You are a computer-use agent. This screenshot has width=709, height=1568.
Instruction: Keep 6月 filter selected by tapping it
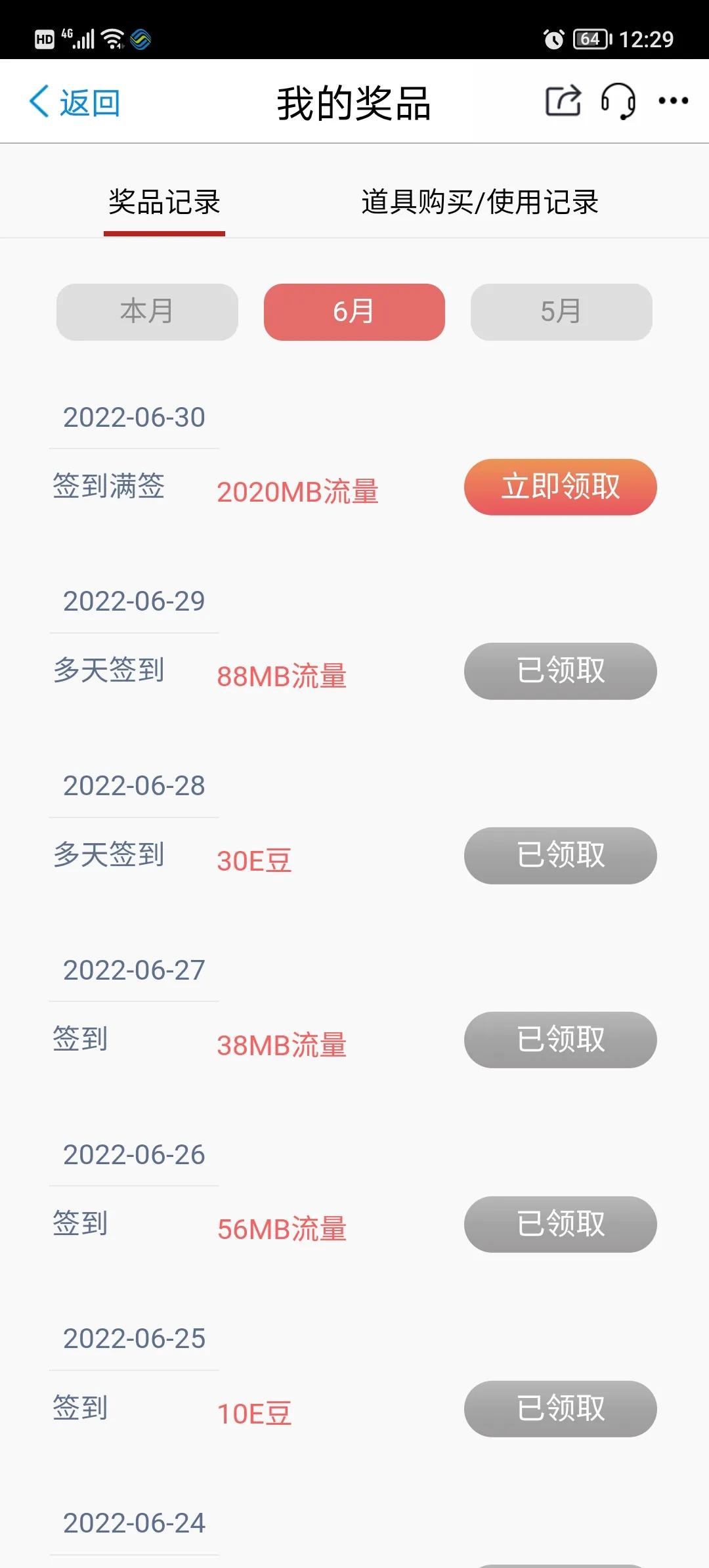(x=354, y=311)
